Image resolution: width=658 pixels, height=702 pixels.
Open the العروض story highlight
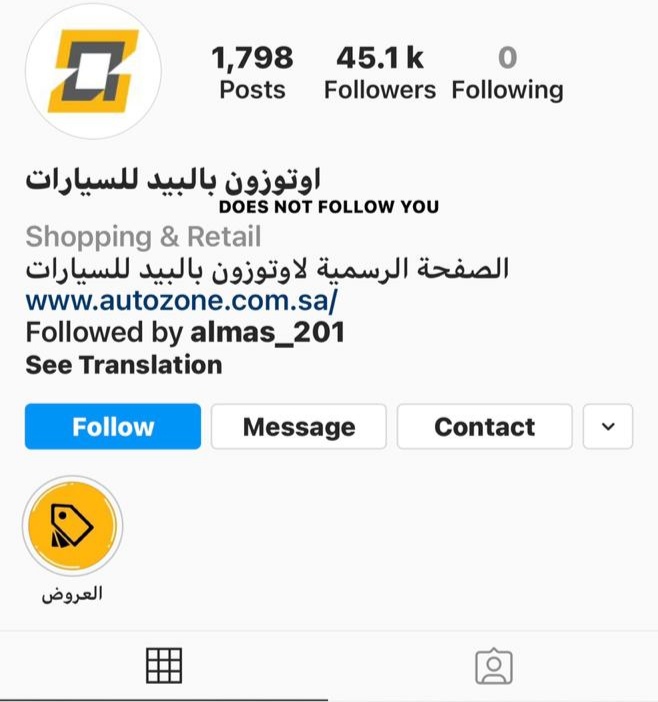(72, 527)
